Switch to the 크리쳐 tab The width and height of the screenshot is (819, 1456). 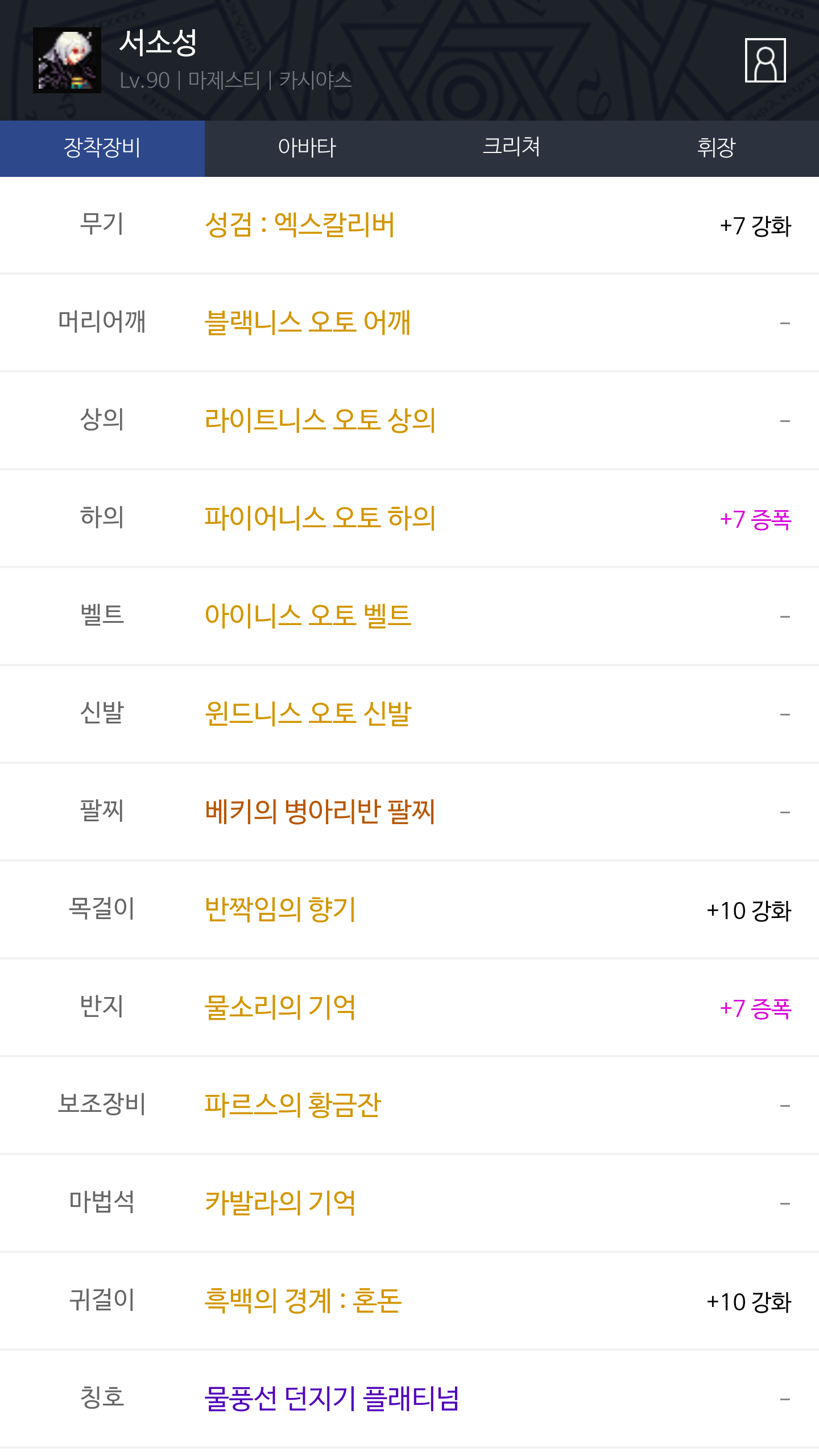(512, 148)
